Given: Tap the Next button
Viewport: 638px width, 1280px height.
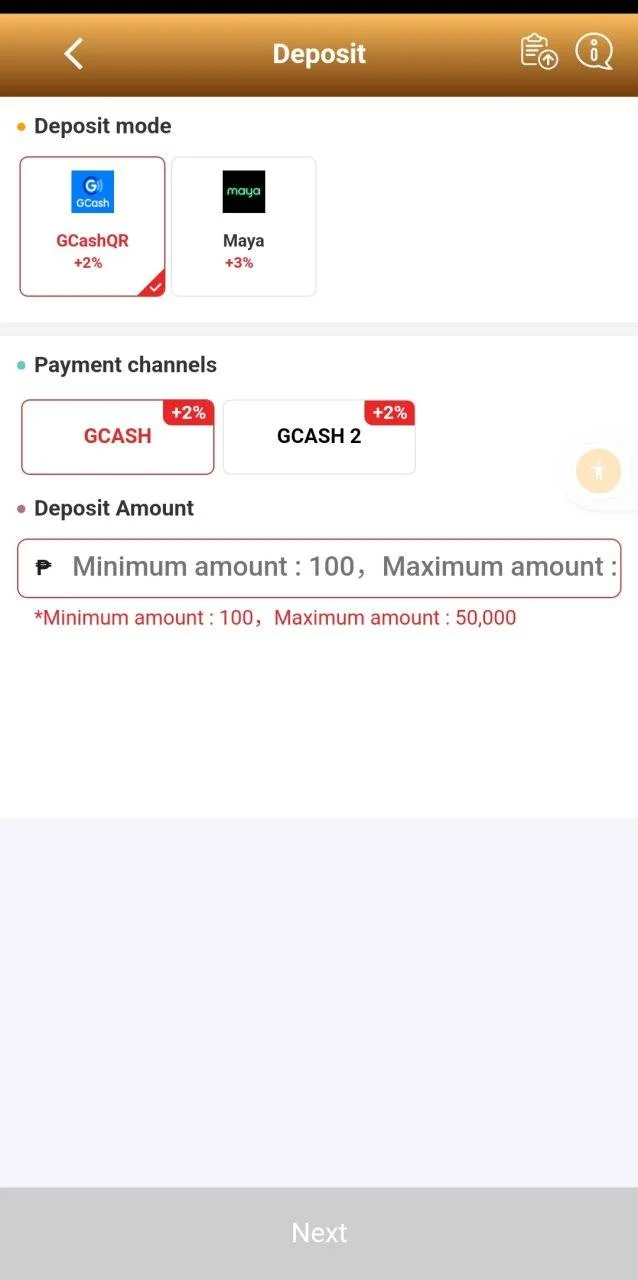Looking at the screenshot, I should 319,1233.
